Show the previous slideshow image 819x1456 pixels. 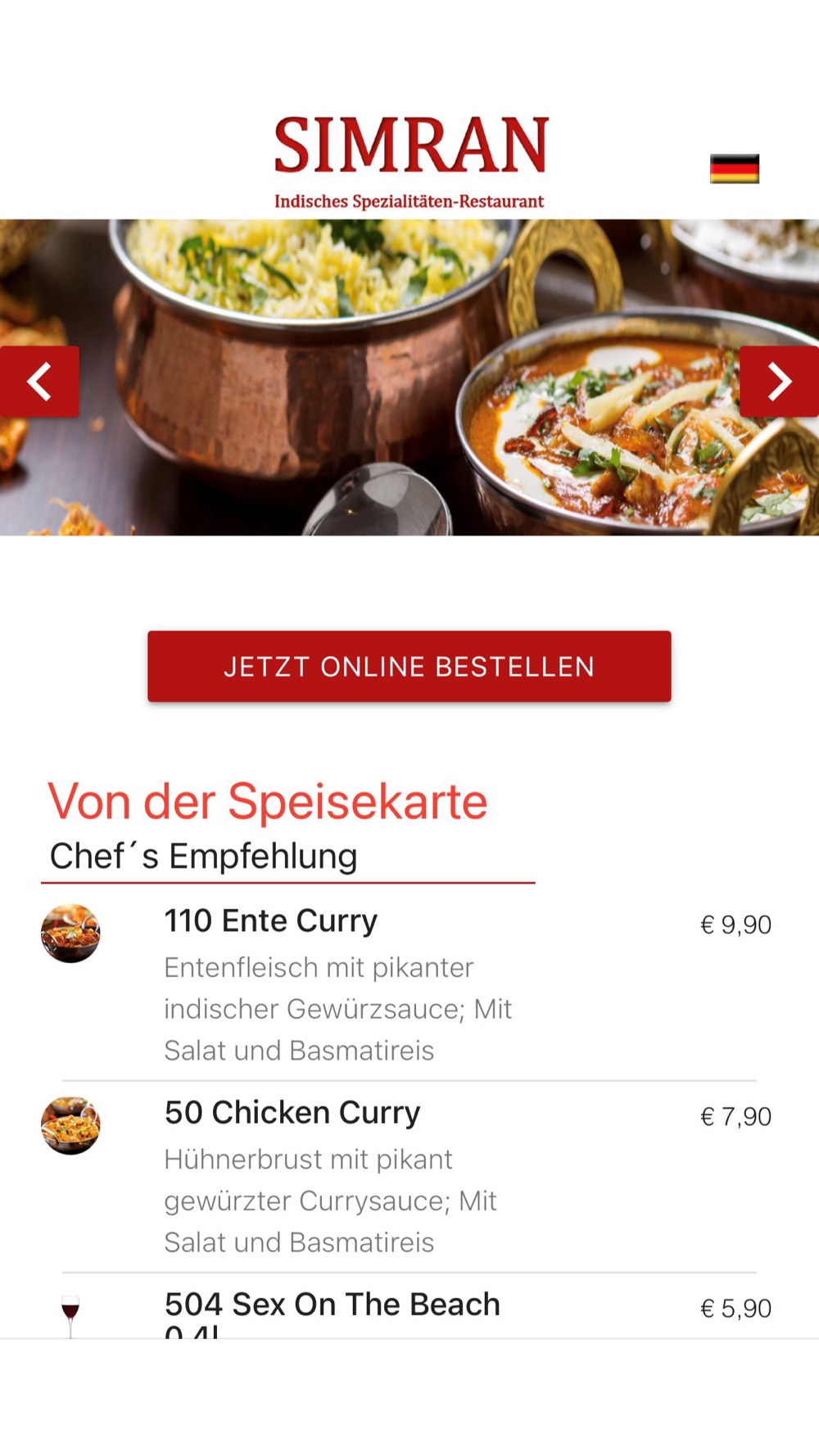[x=39, y=382]
